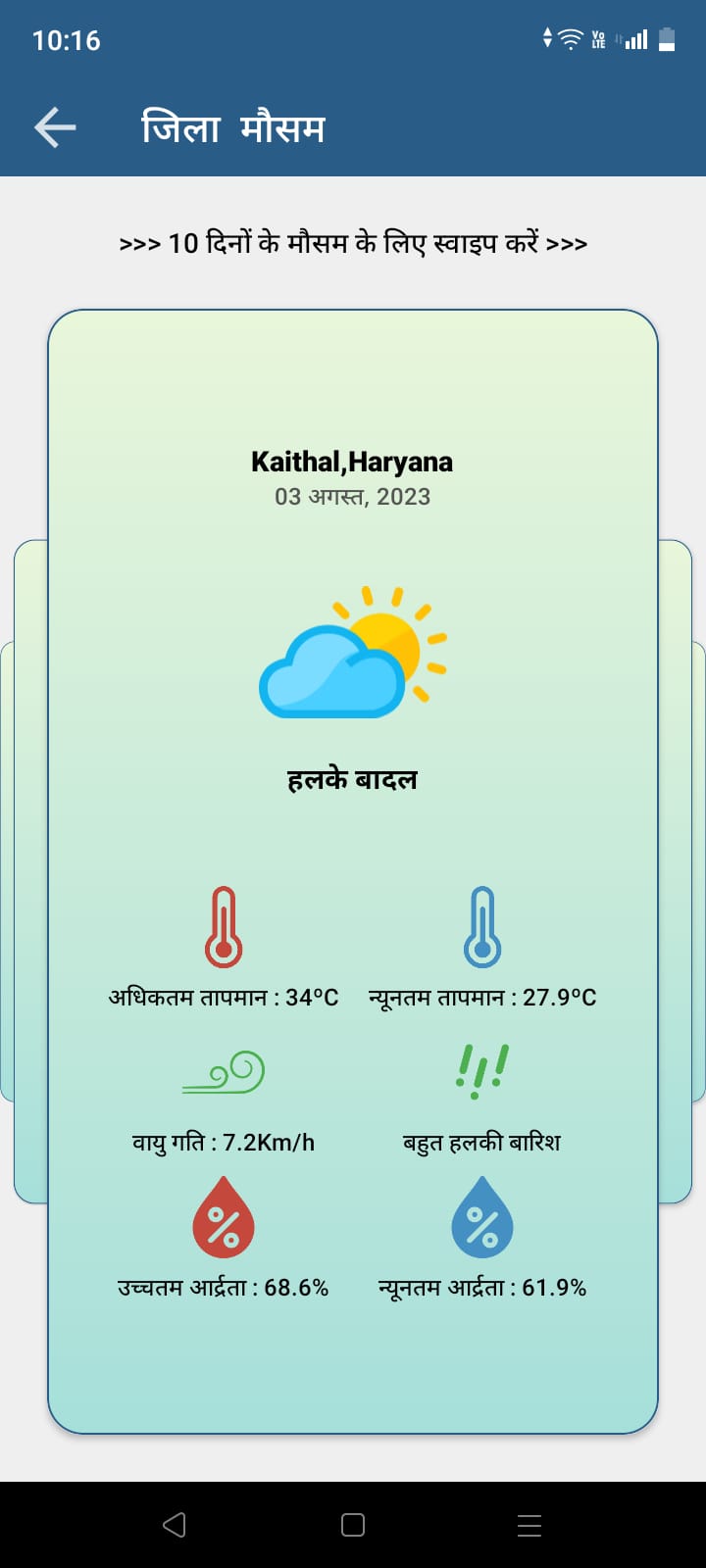Open the recent apps menu
This screenshot has height=1568, width=706.
coord(529,1524)
